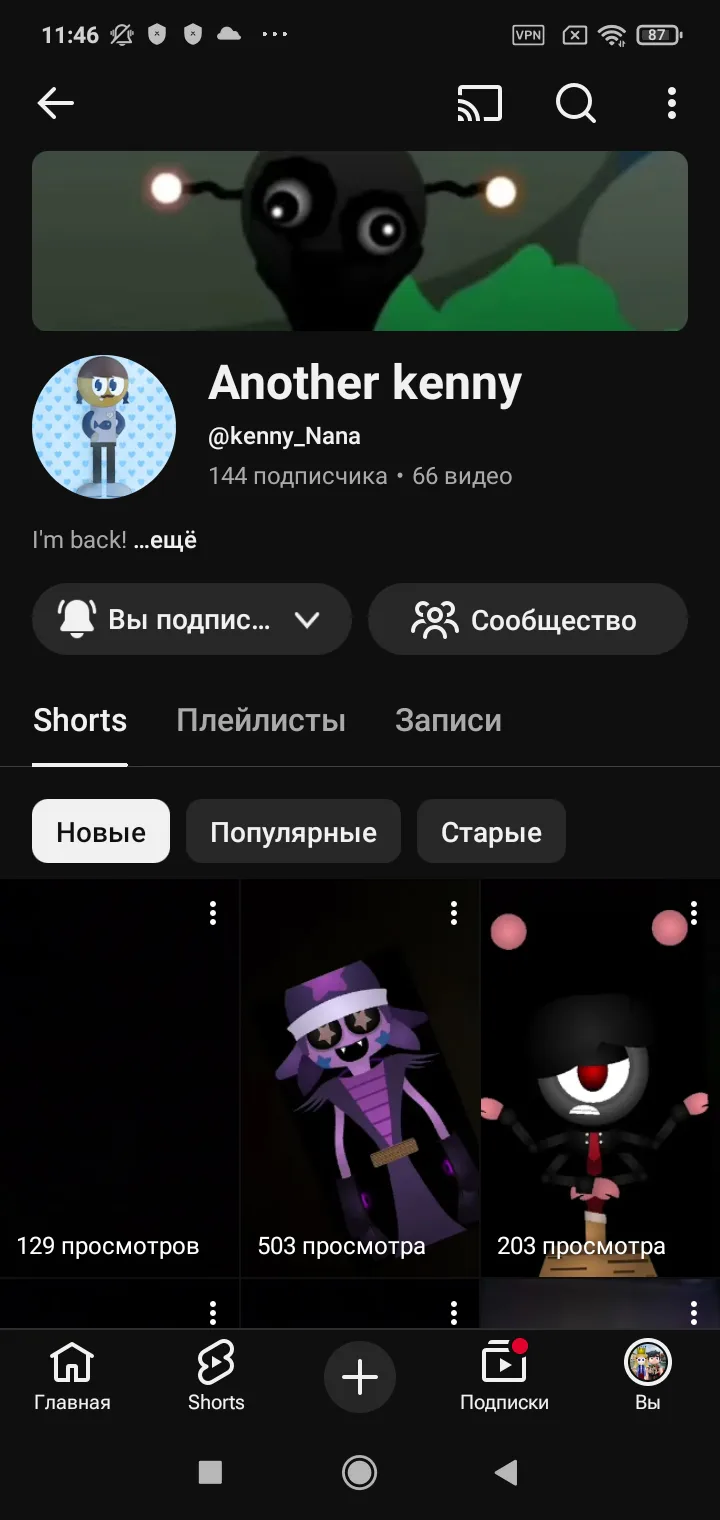Search within YouTube

pos(576,103)
